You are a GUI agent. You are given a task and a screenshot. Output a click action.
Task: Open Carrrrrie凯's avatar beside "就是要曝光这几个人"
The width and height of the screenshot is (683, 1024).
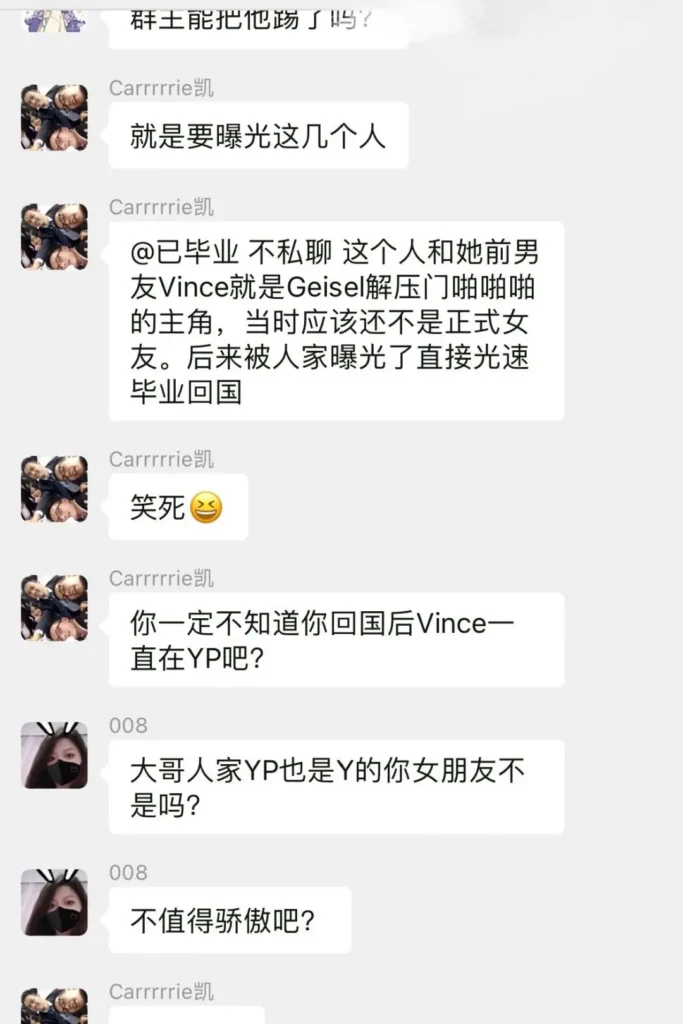coord(54,118)
